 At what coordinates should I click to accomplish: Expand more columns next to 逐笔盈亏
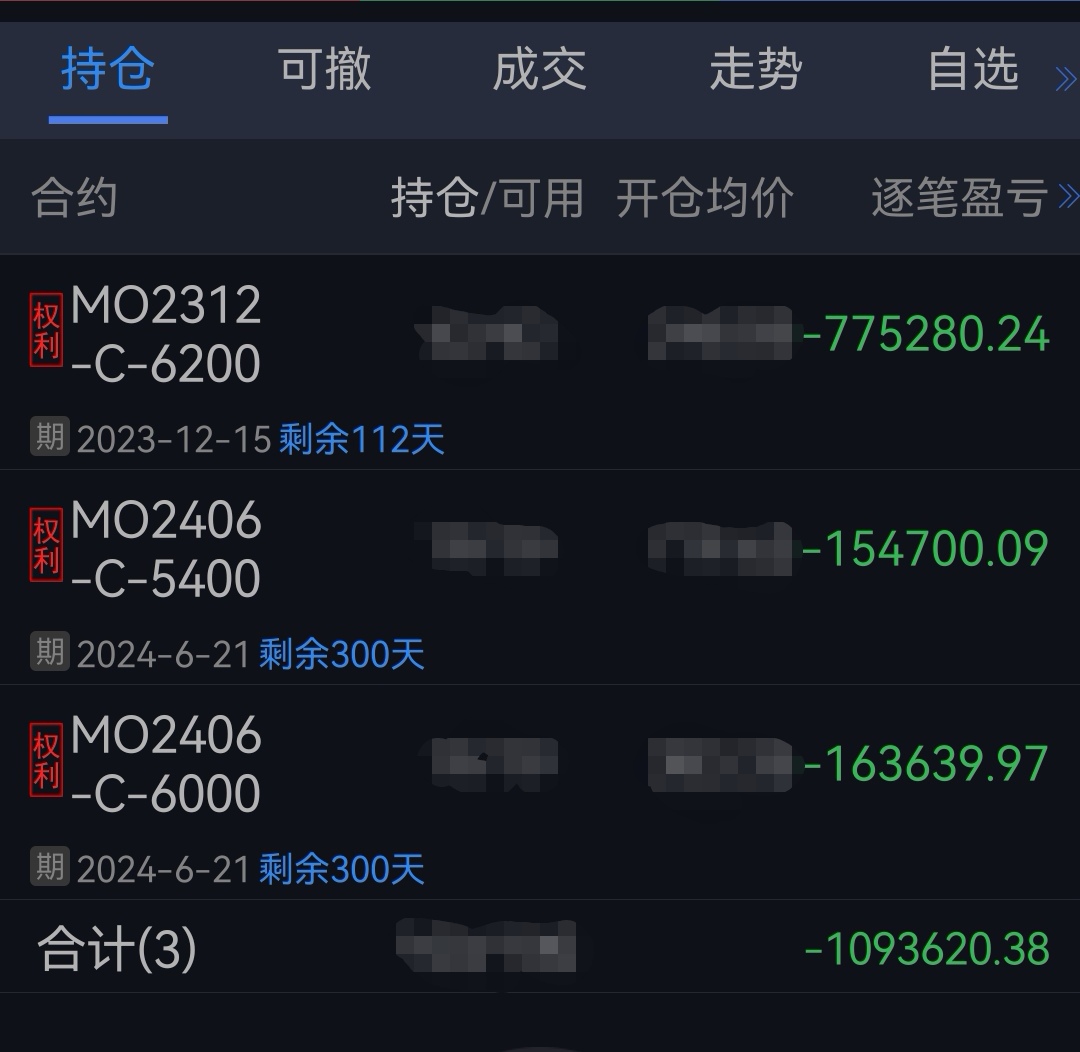(1068, 197)
